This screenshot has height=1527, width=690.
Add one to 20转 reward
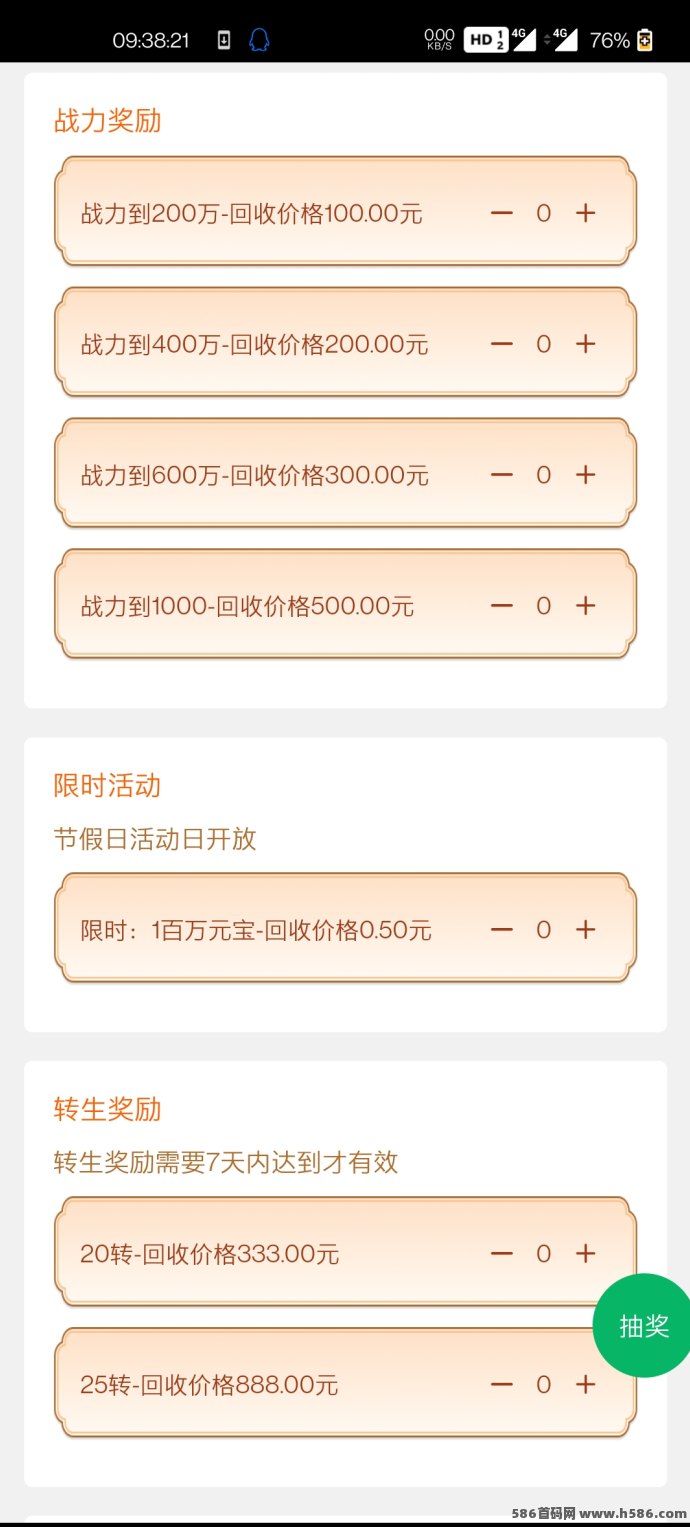pyautogui.click(x=586, y=1254)
